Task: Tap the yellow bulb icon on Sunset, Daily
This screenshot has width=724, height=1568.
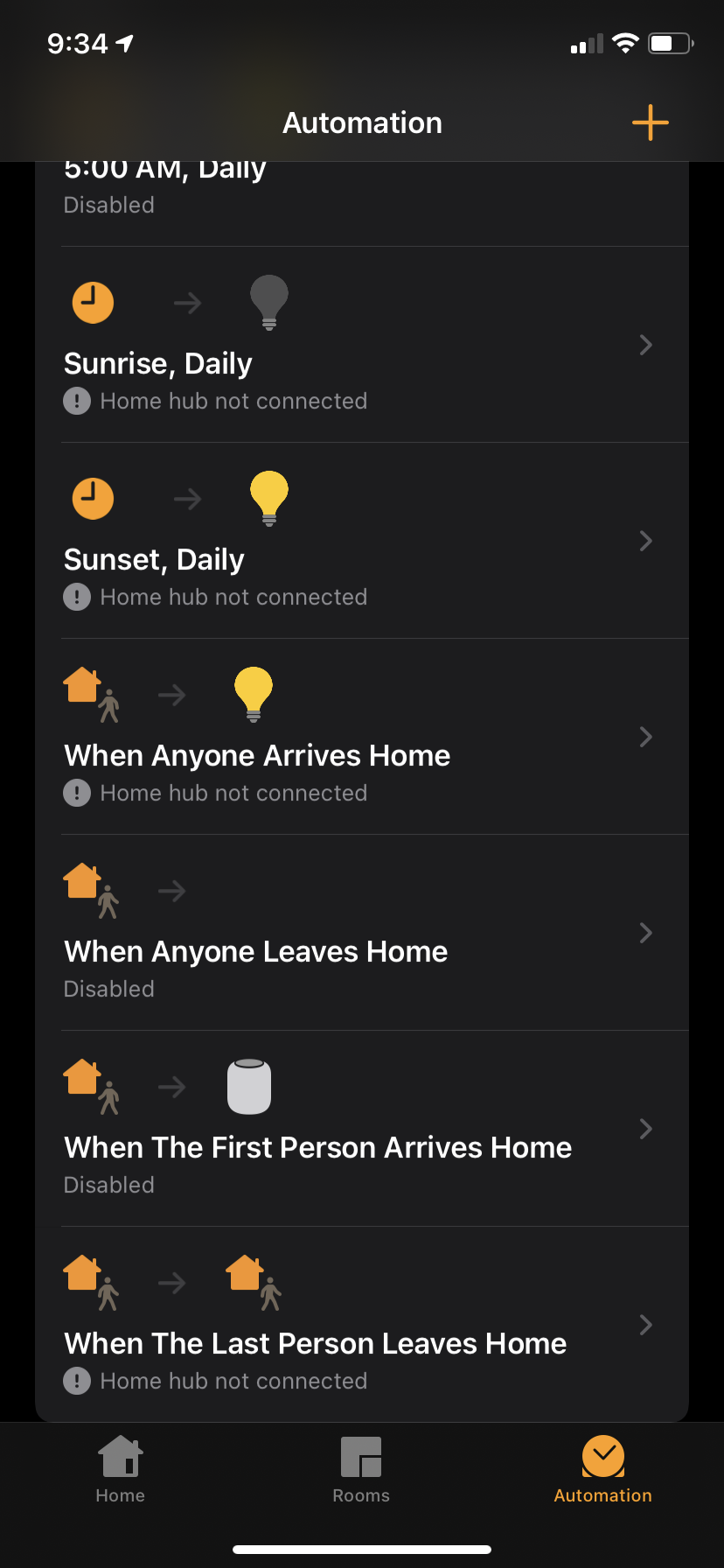Action: (268, 498)
